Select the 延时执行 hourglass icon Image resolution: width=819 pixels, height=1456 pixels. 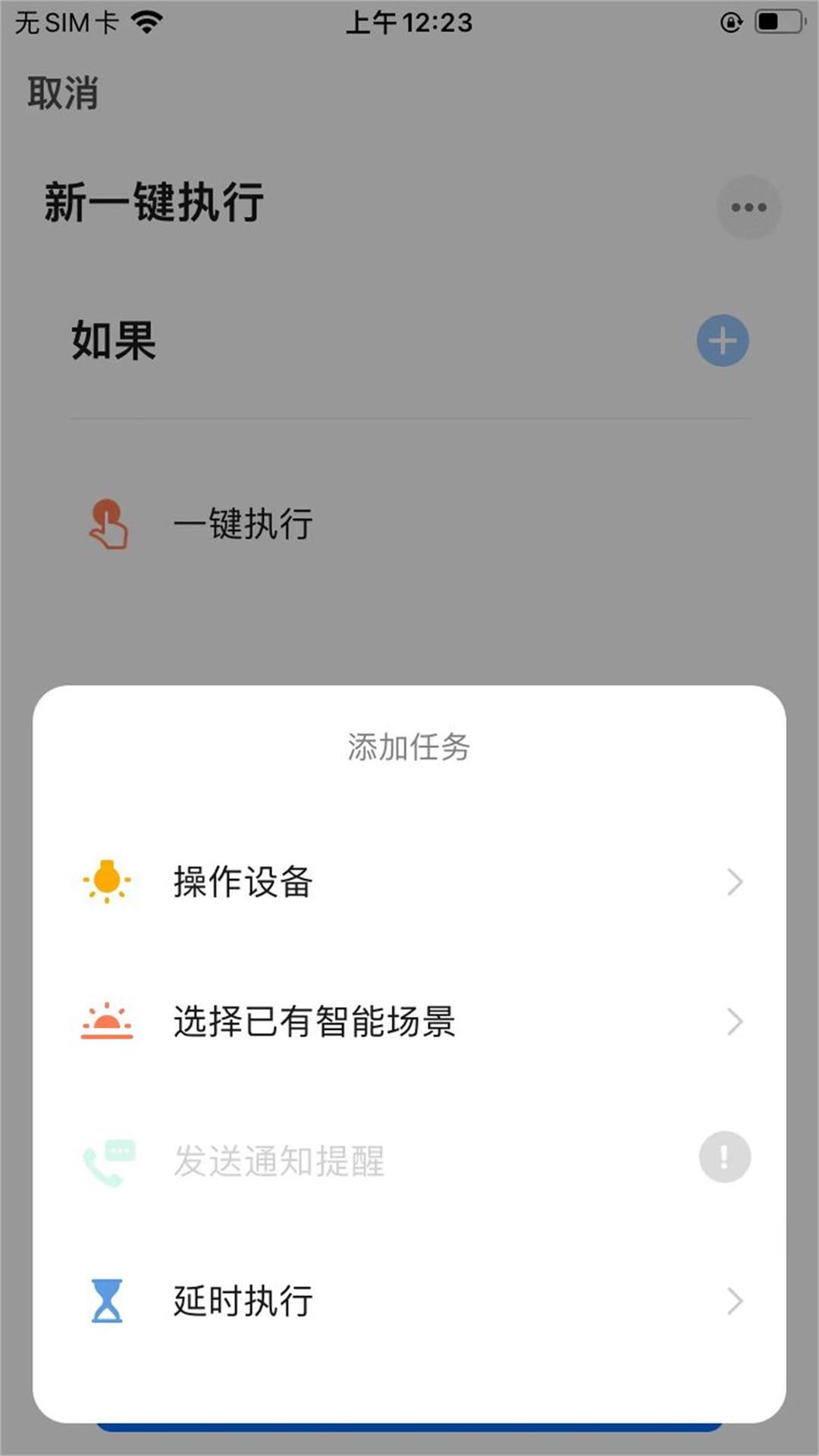pyautogui.click(x=106, y=1301)
